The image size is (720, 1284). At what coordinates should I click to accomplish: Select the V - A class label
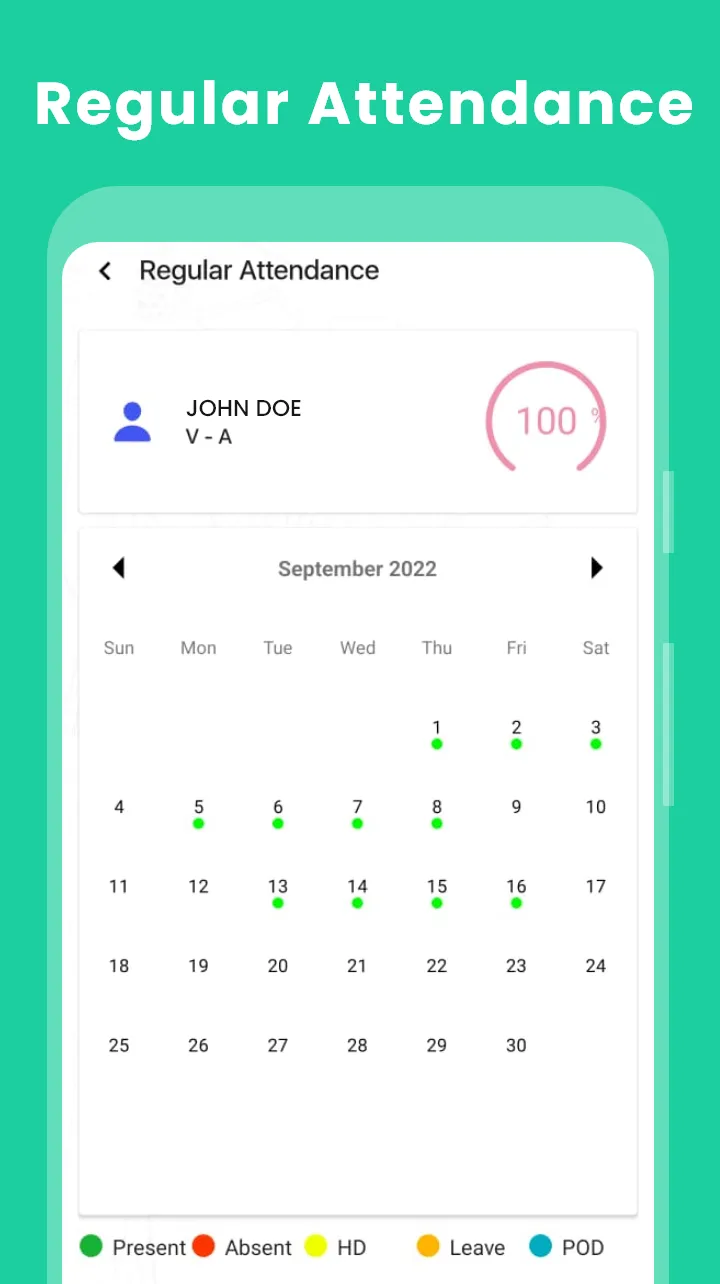[x=208, y=437]
